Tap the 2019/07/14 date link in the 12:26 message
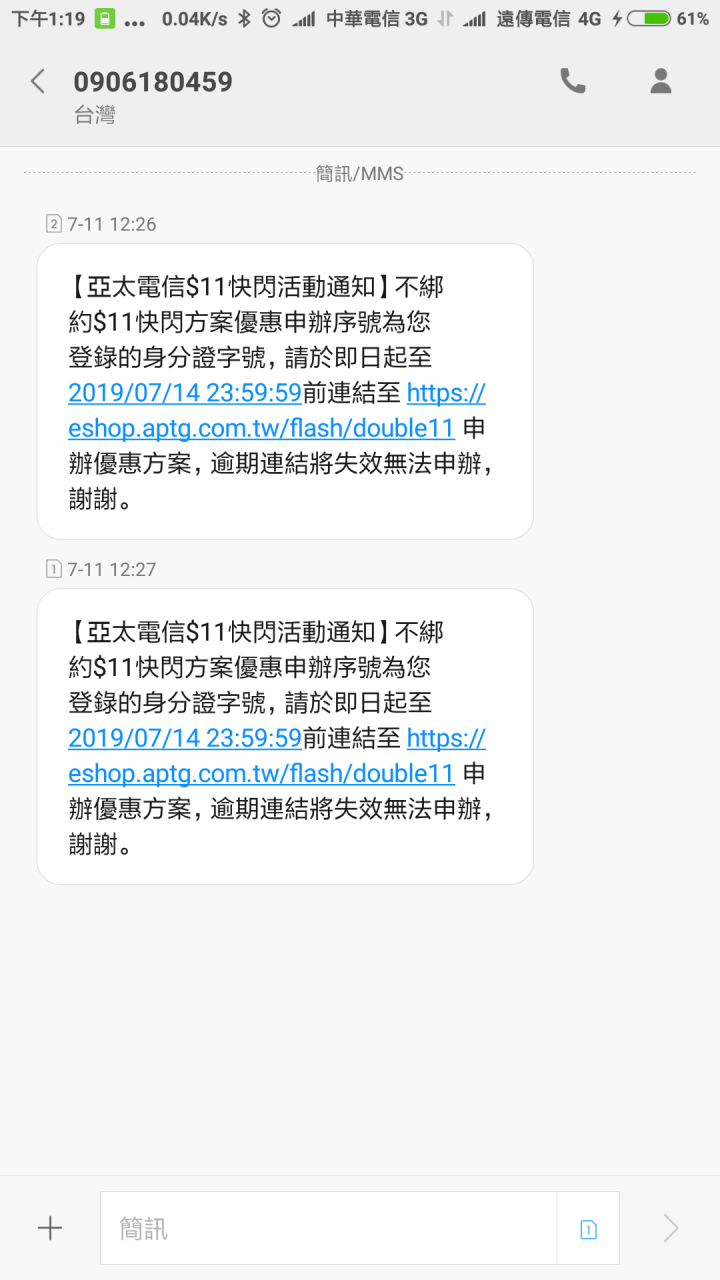 [185, 394]
